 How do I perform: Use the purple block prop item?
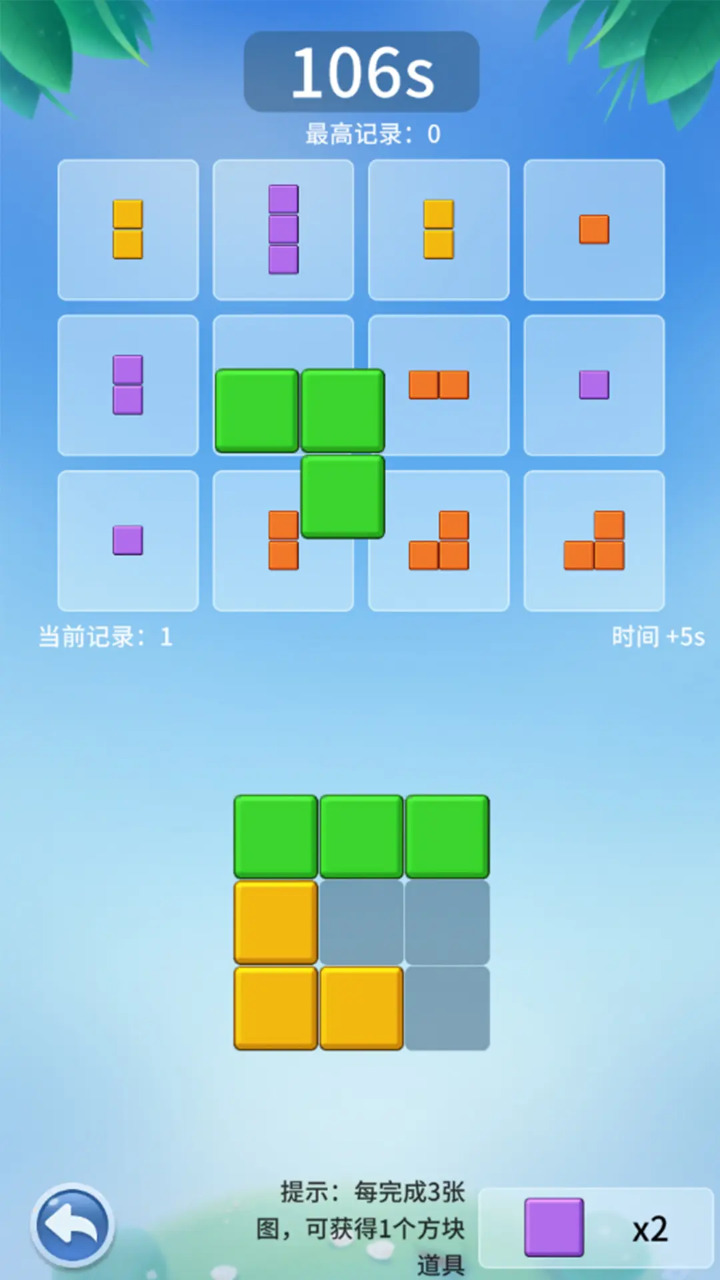[x=555, y=1227]
